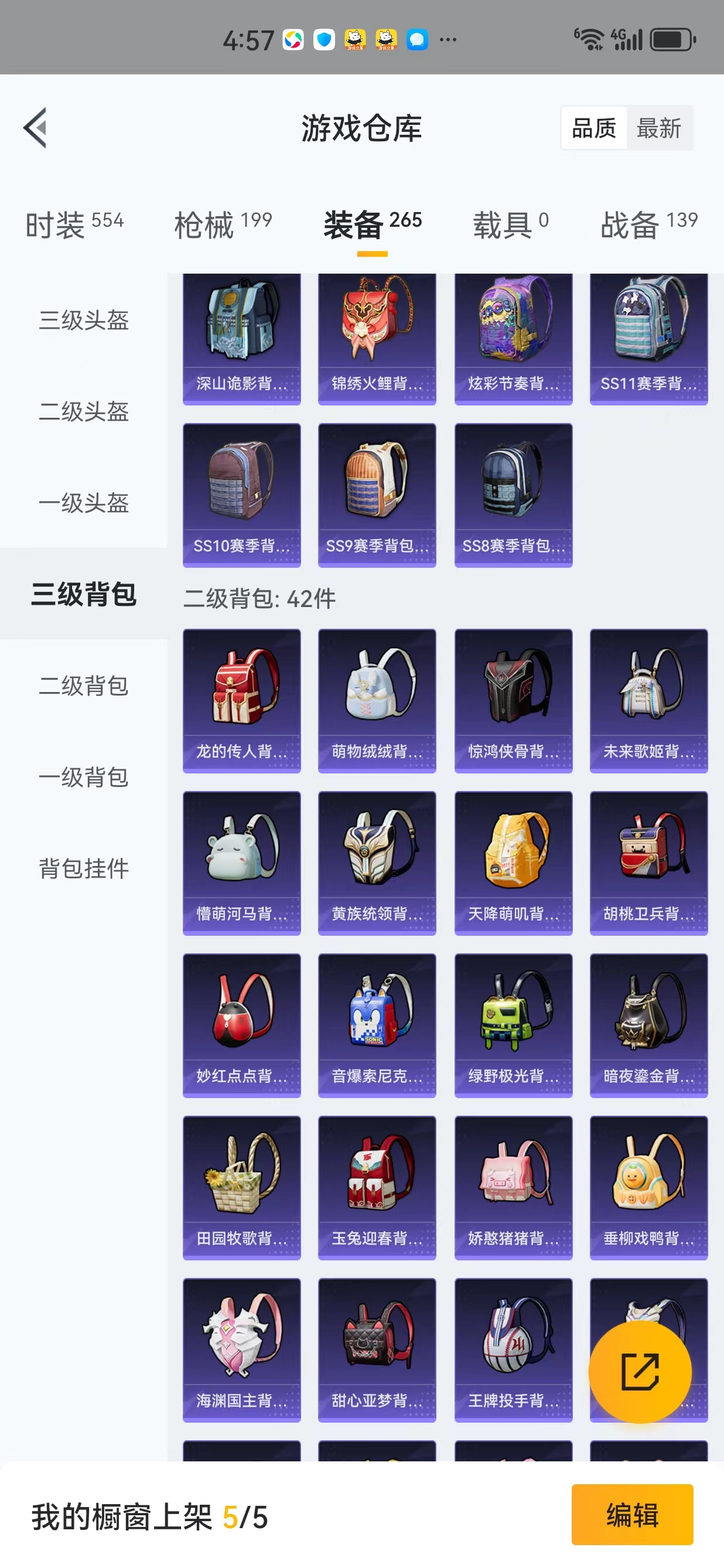The width and height of the screenshot is (724, 1568).
Task: Open the 龙的传人 backpack item
Action: click(241, 700)
